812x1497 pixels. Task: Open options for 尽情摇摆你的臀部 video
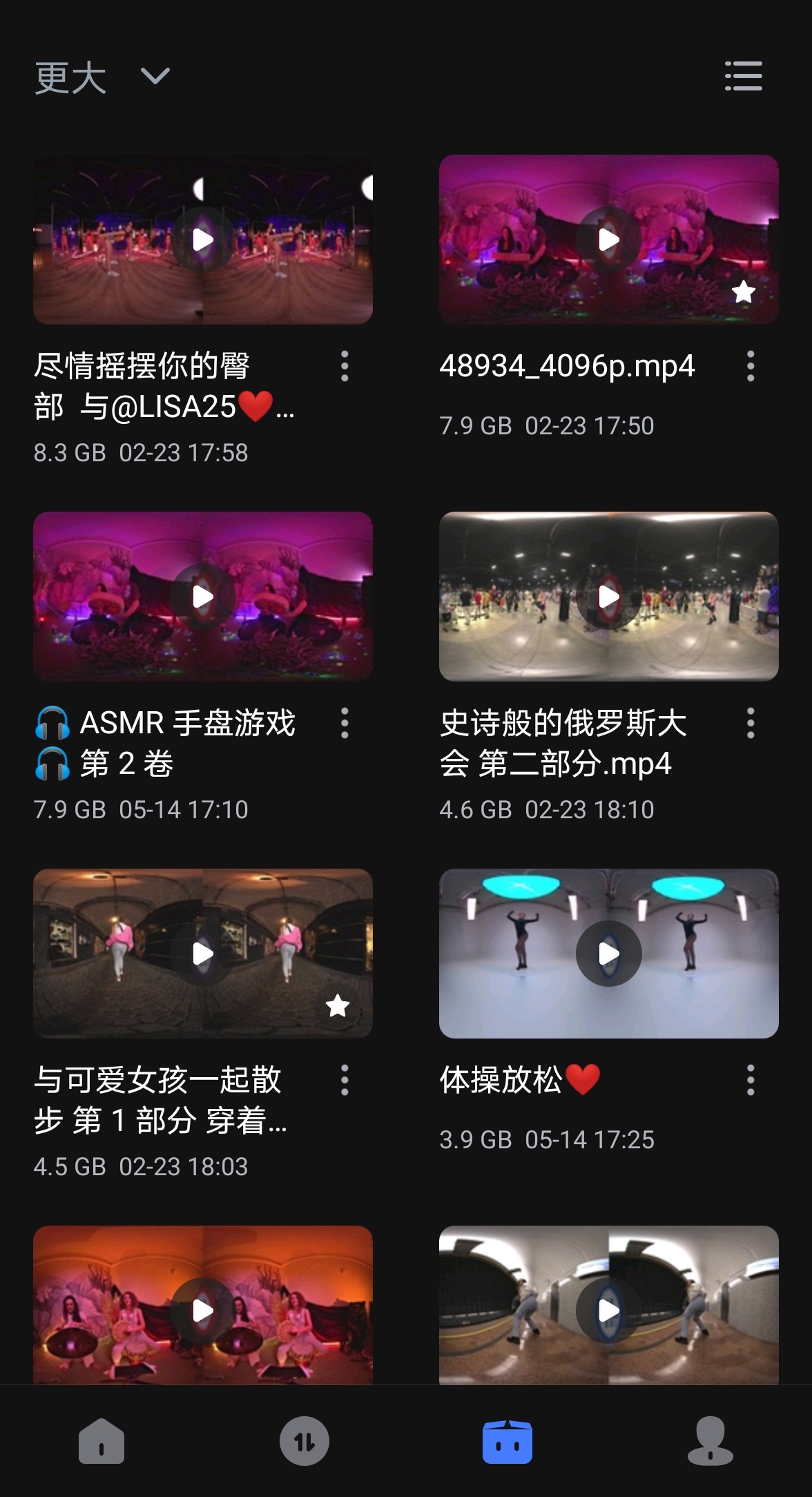[x=345, y=366]
